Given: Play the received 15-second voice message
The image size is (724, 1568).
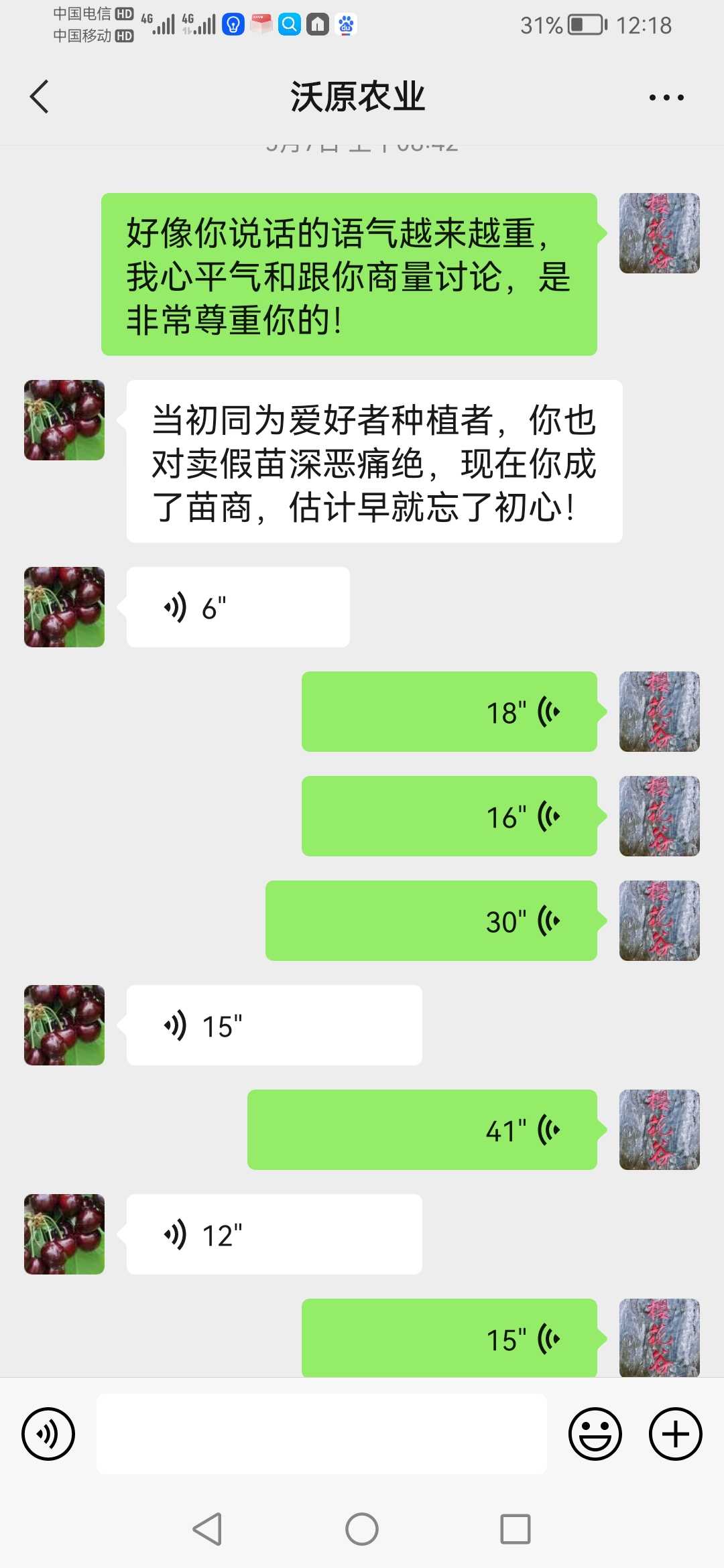Looking at the screenshot, I should click(x=274, y=1025).
